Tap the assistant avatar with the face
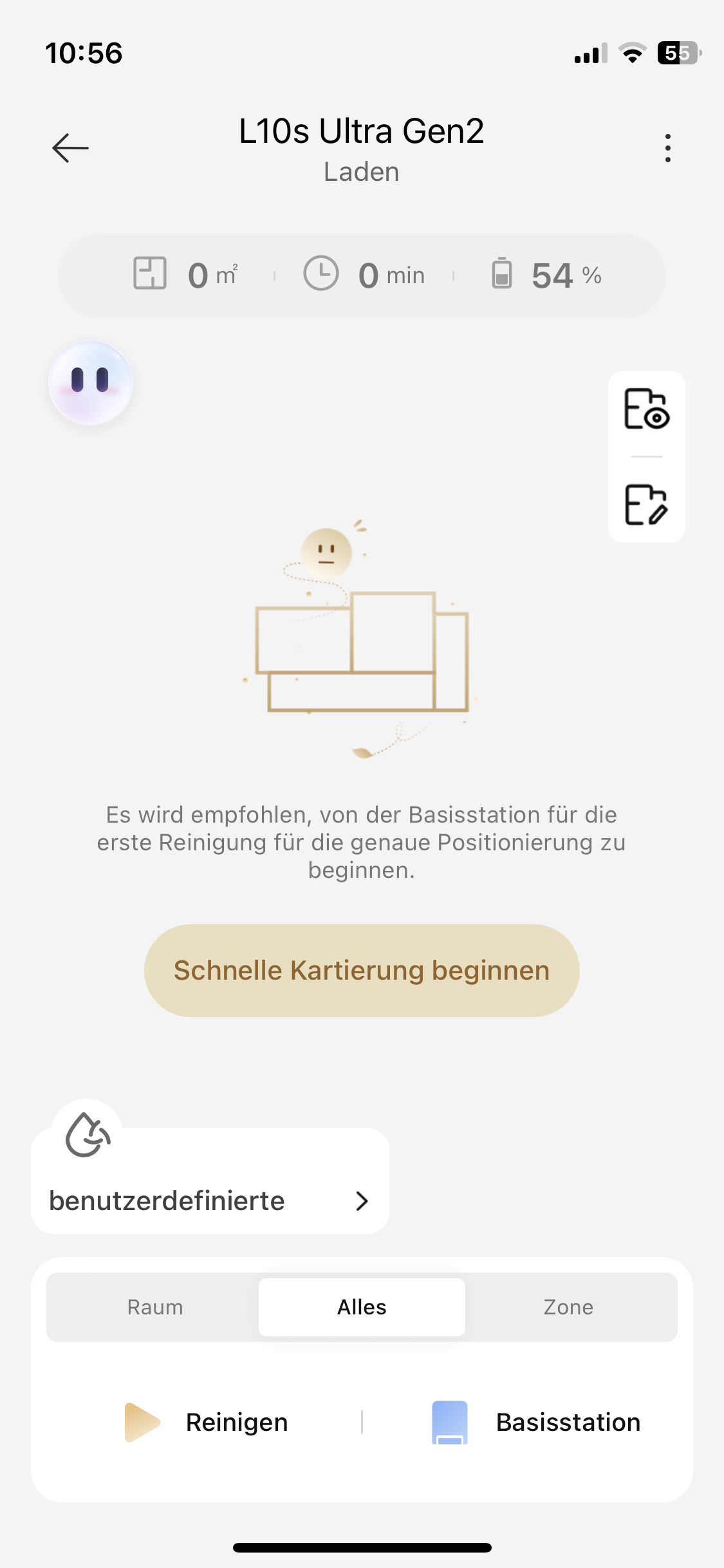Image resolution: width=724 pixels, height=1568 pixels. (x=91, y=382)
